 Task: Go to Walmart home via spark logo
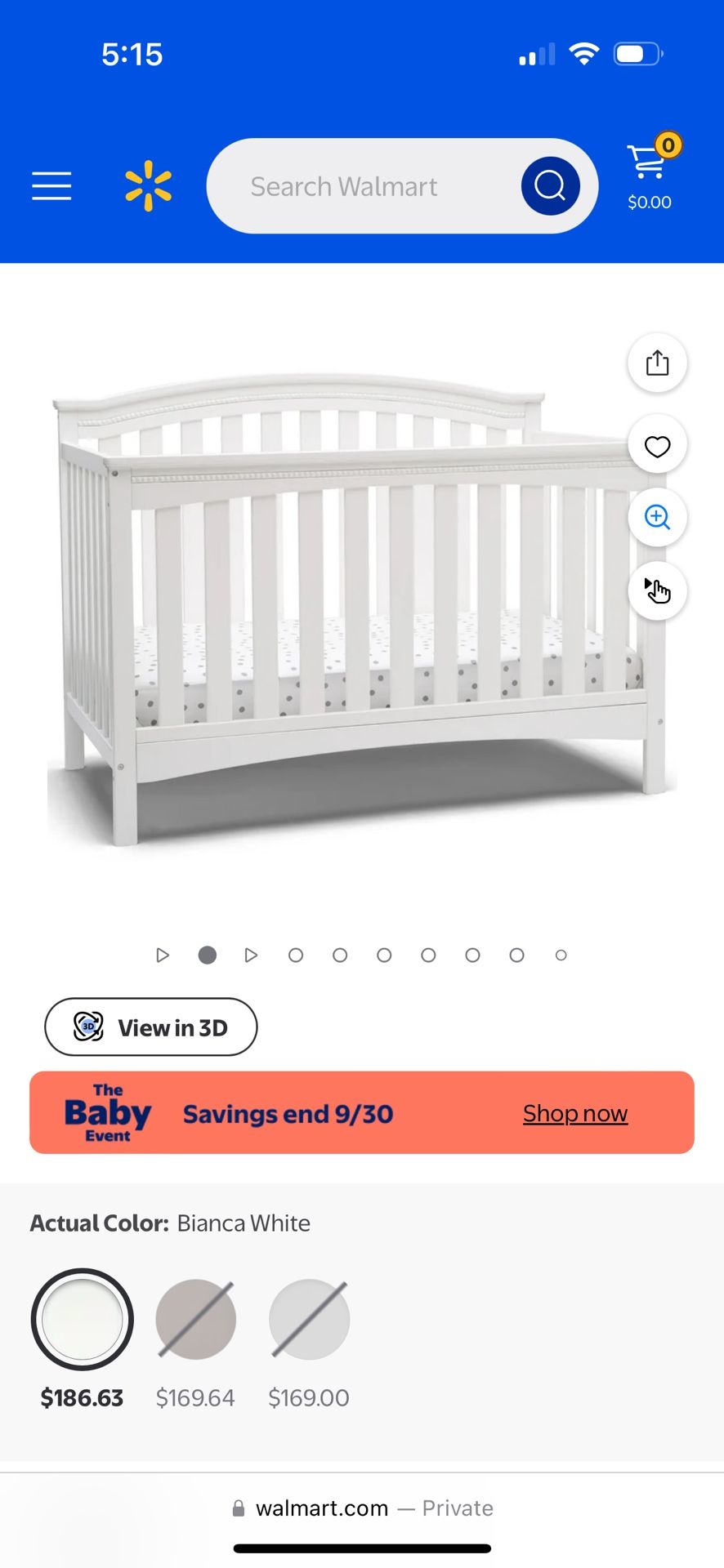[x=148, y=186]
